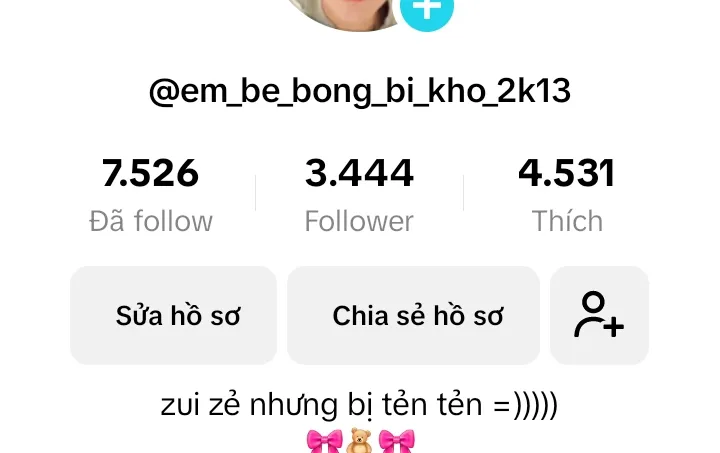The height and width of the screenshot is (453, 720).
Task: Show the 4.531 Thích count details
Action: pyautogui.click(x=567, y=195)
